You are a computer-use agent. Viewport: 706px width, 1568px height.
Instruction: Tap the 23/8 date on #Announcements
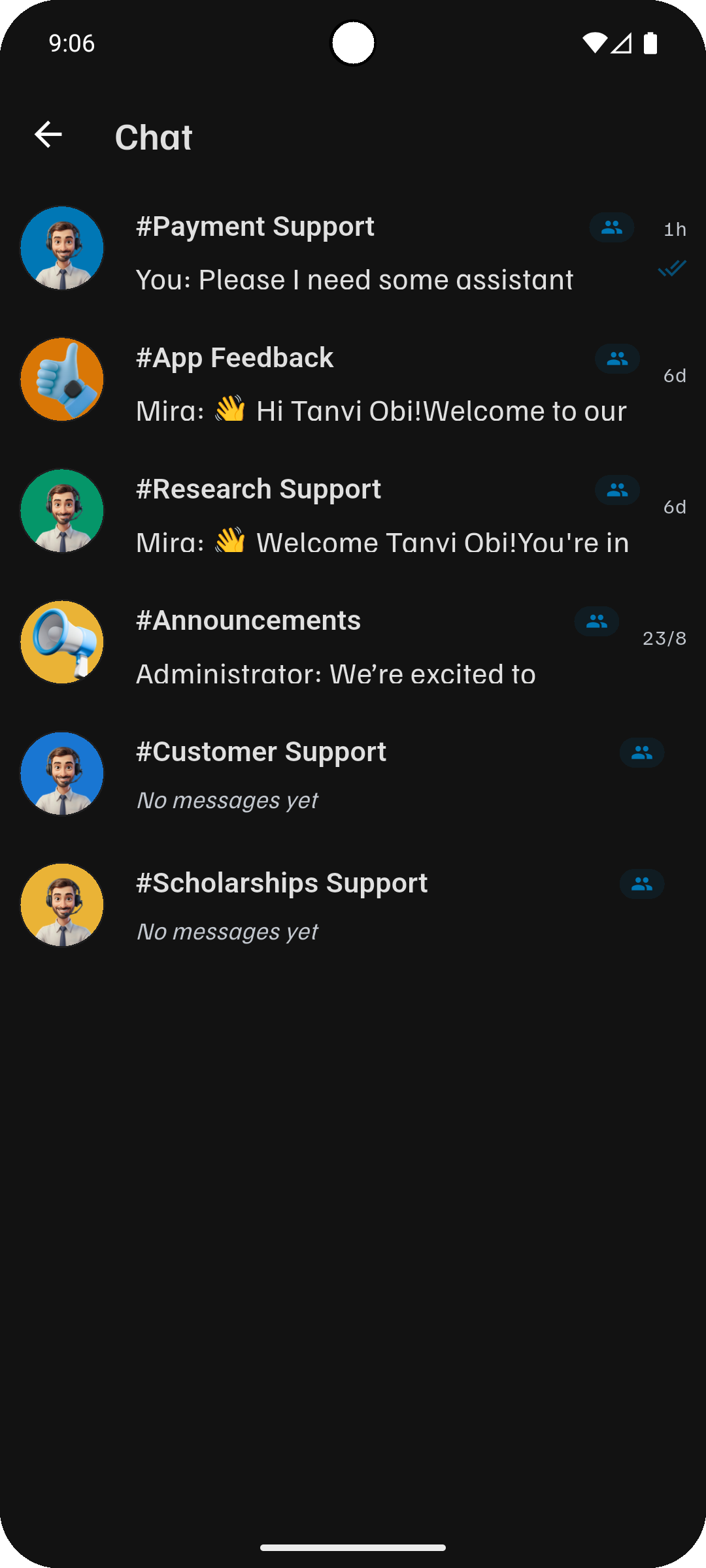[664, 638]
